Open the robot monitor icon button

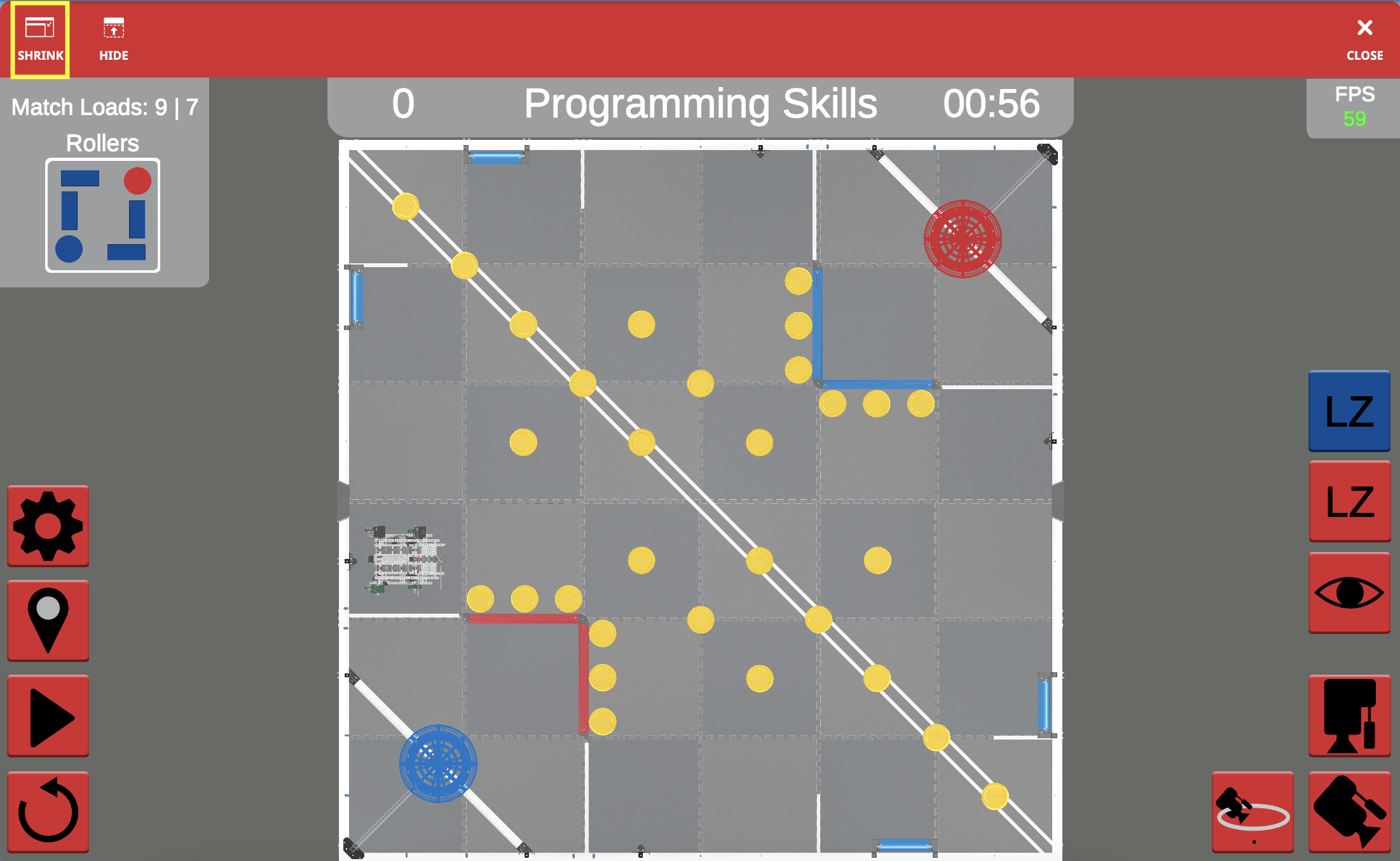pos(1349,717)
